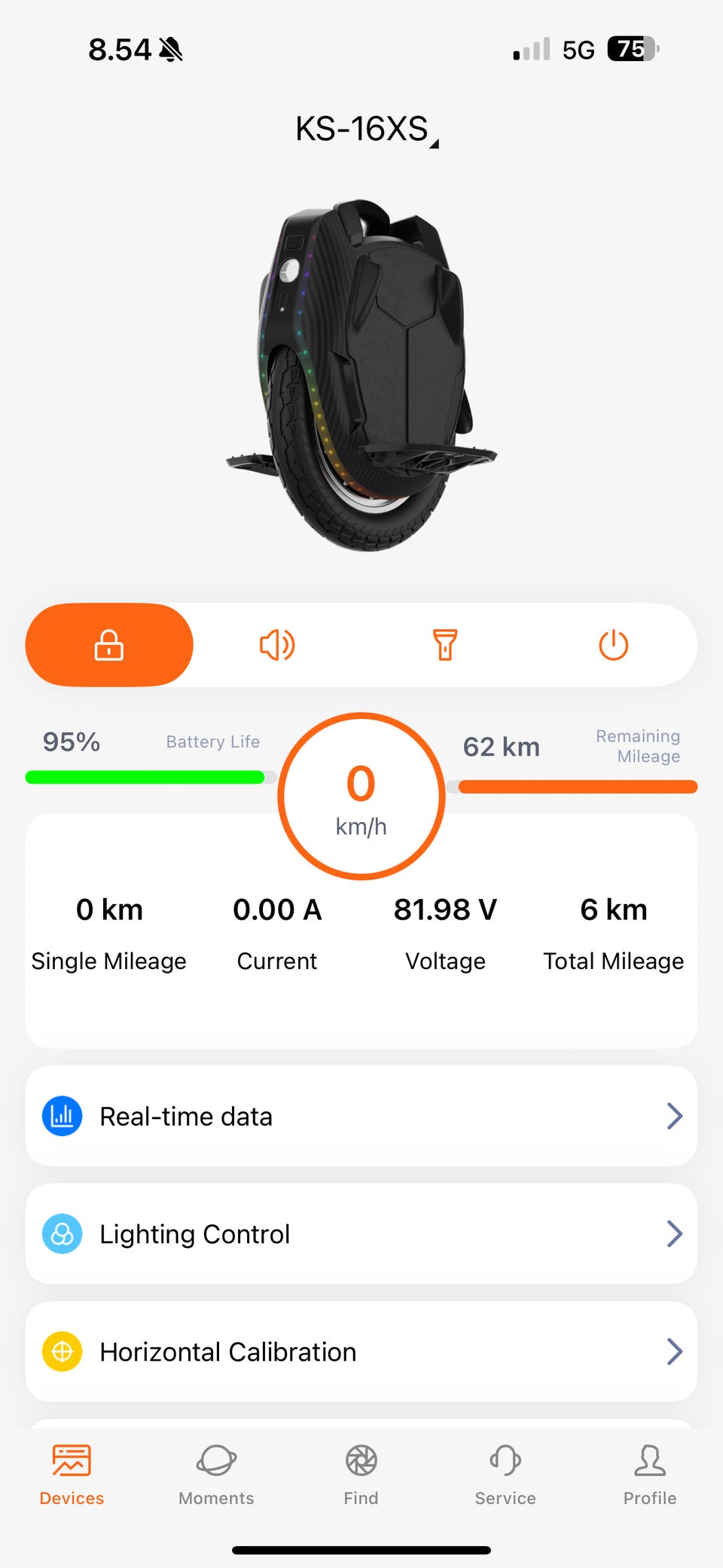This screenshot has height=1568, width=723.
Task: Open Lighting Control settings
Action: point(361,1234)
